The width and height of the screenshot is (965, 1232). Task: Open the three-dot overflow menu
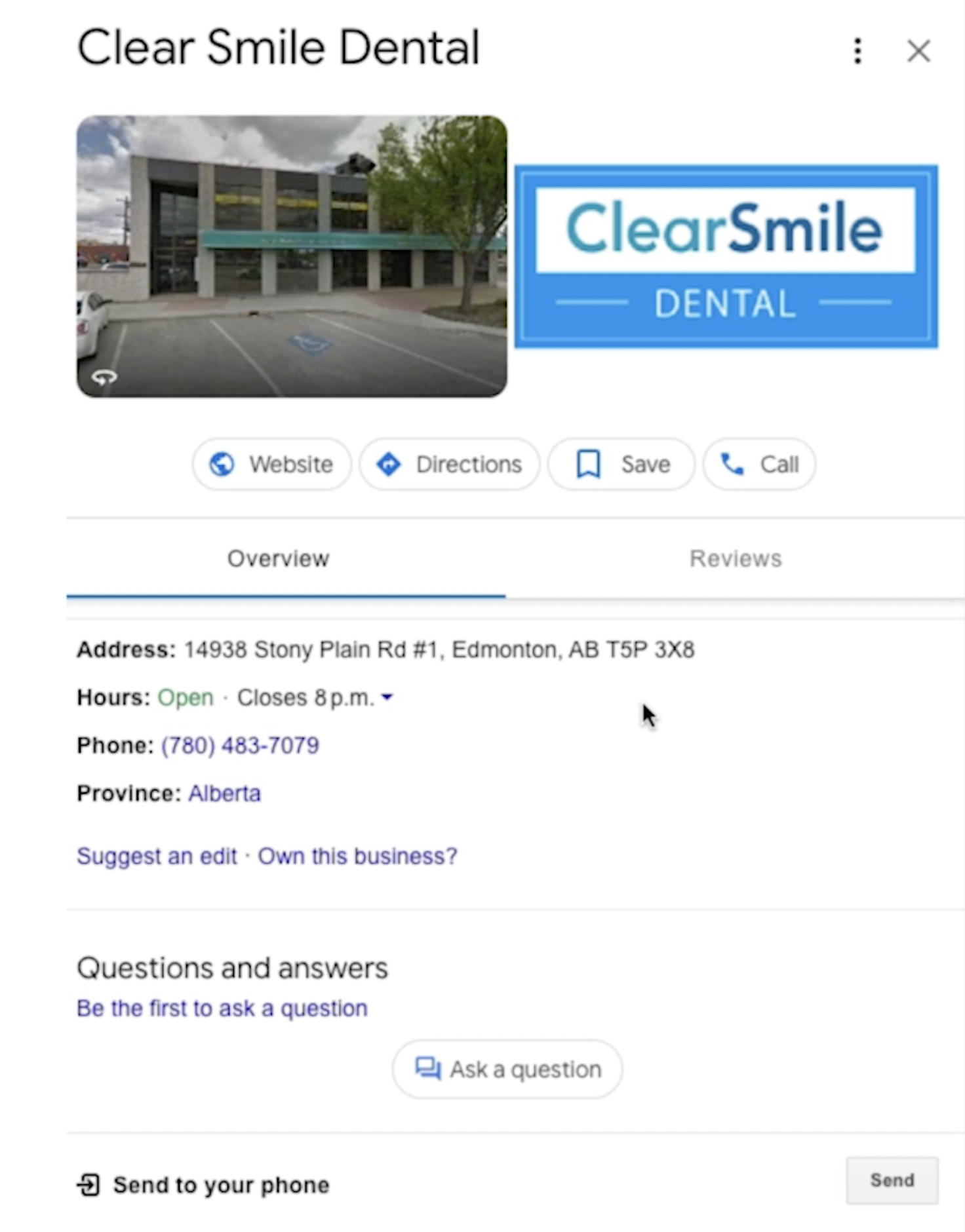click(857, 50)
